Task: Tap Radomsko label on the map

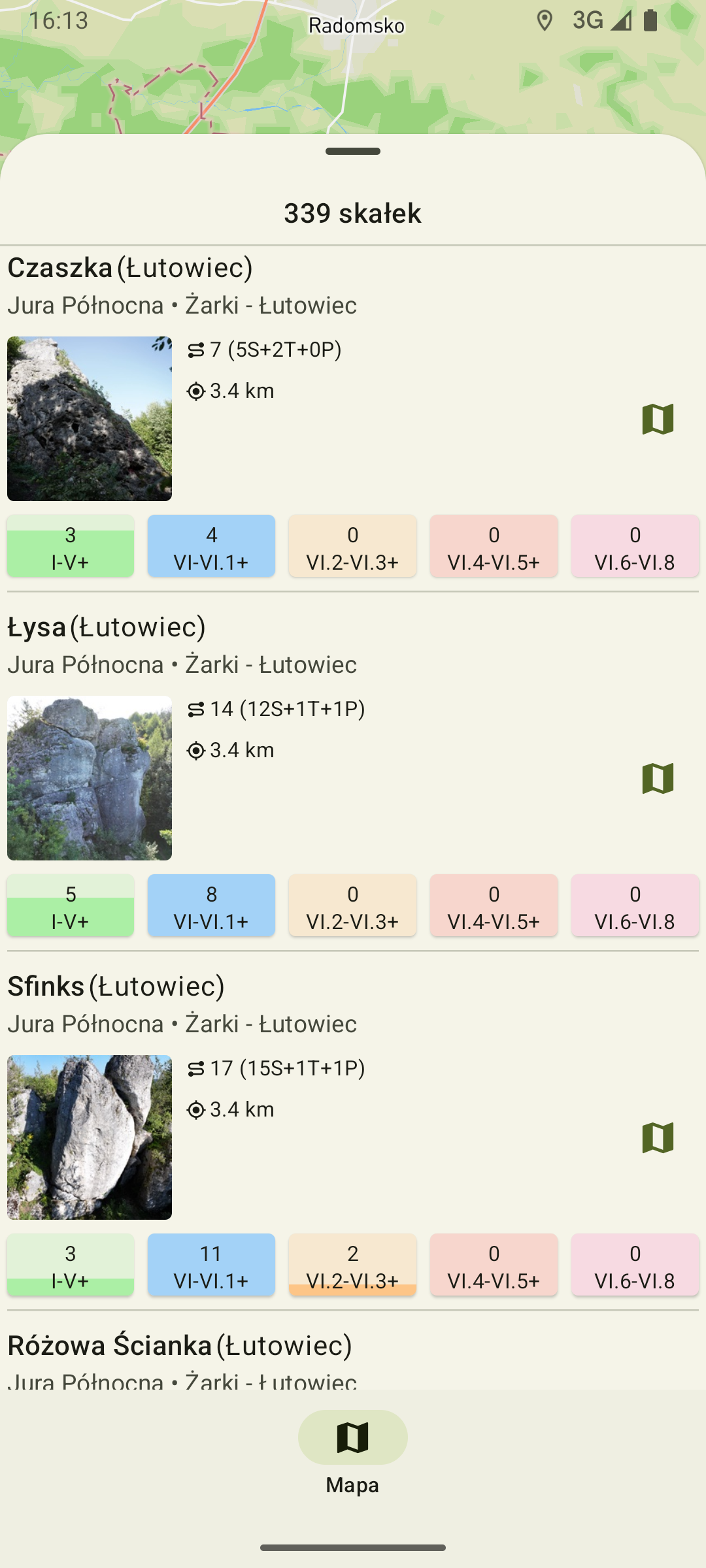Action: (x=356, y=26)
